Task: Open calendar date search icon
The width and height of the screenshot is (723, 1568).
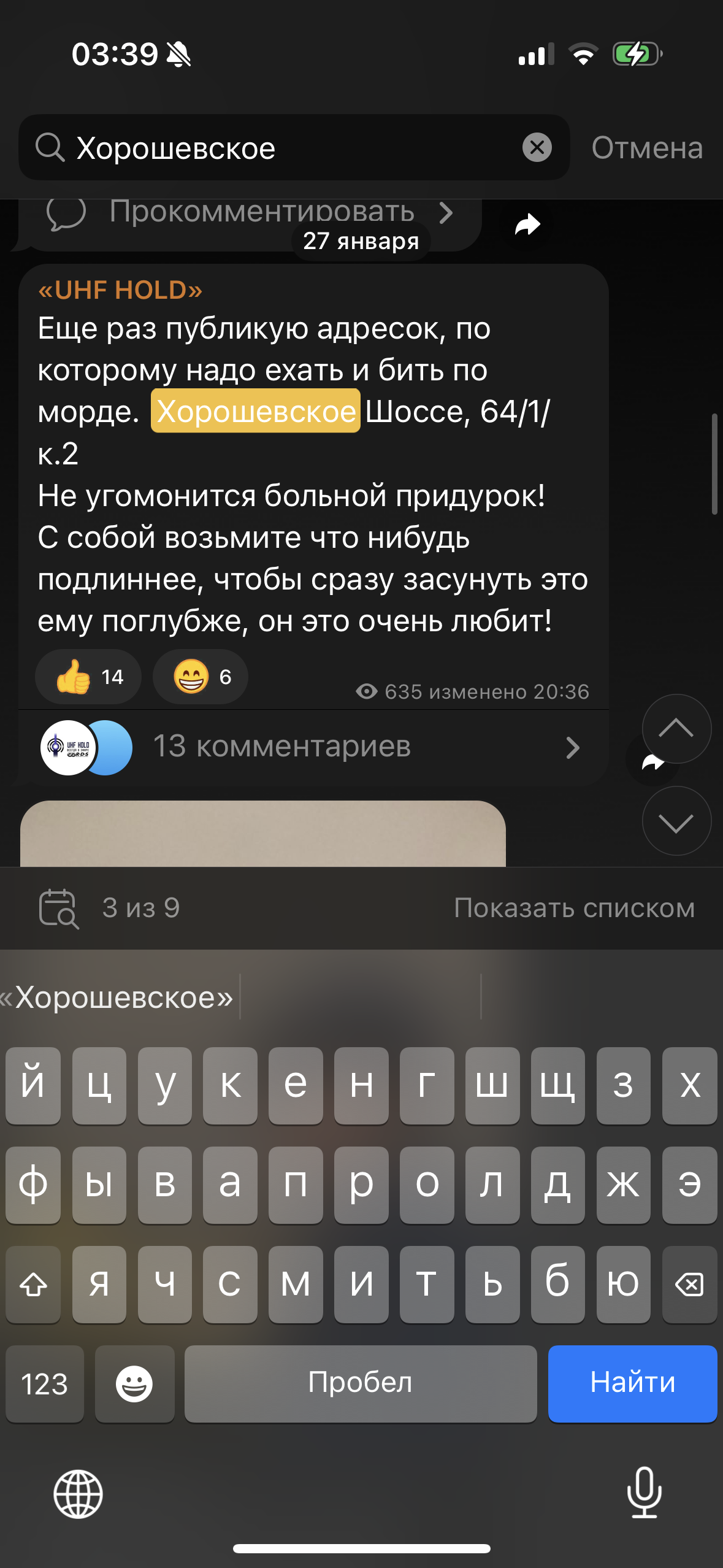Action: click(58, 909)
